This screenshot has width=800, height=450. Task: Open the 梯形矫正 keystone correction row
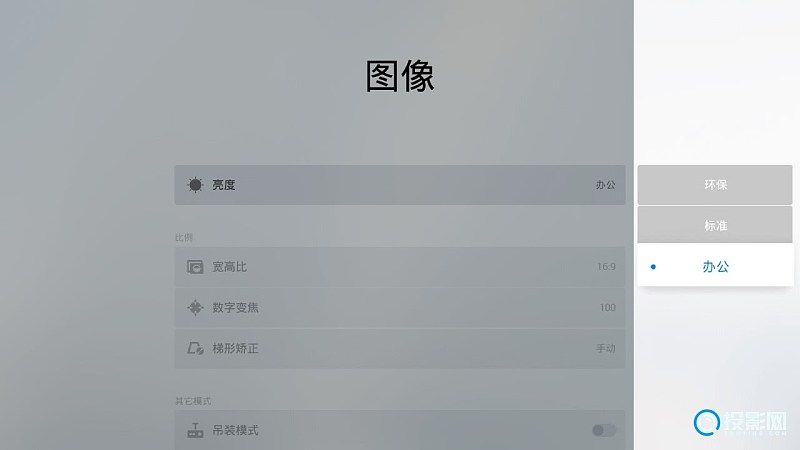click(399, 349)
